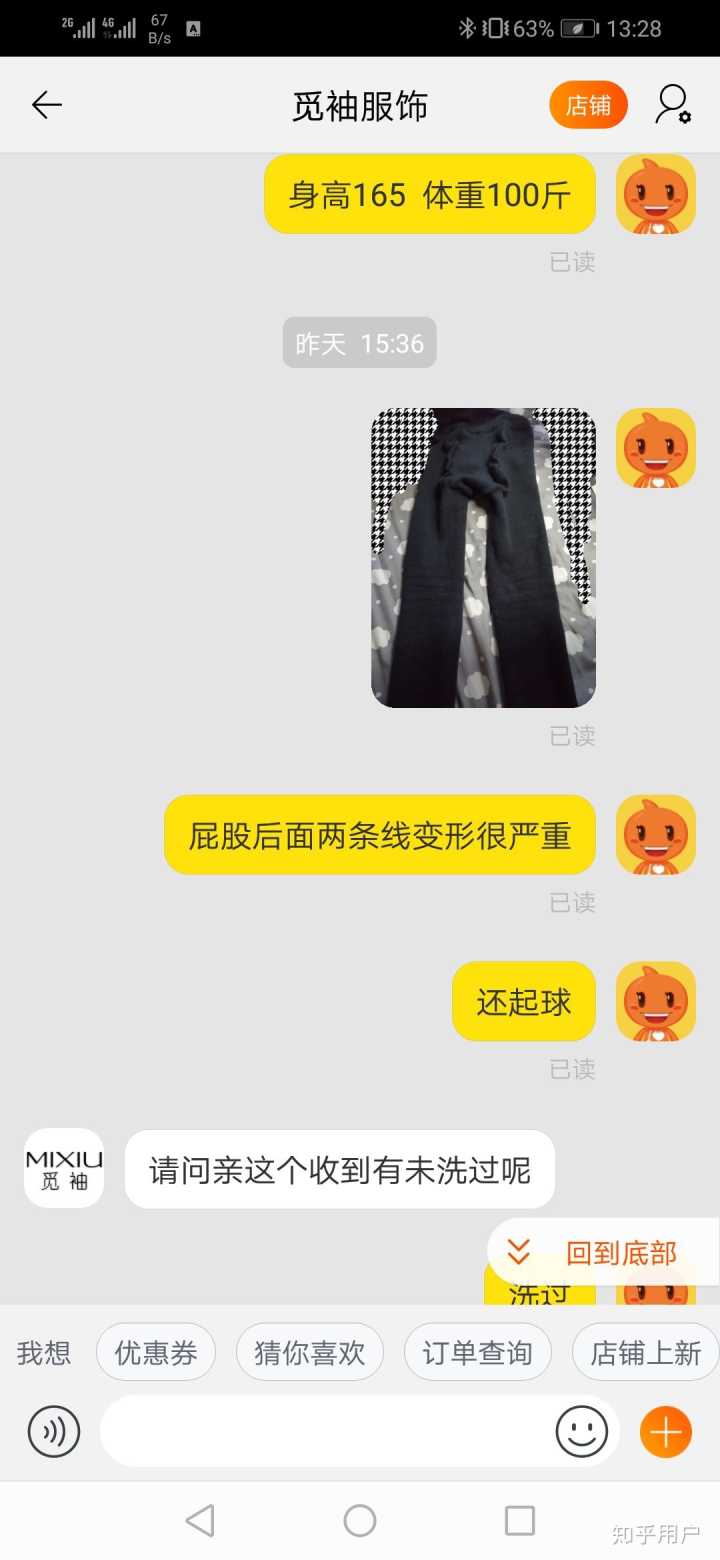This screenshot has height=1560, width=720.
Task: Open the system recent apps button
Action: pos(519,1521)
